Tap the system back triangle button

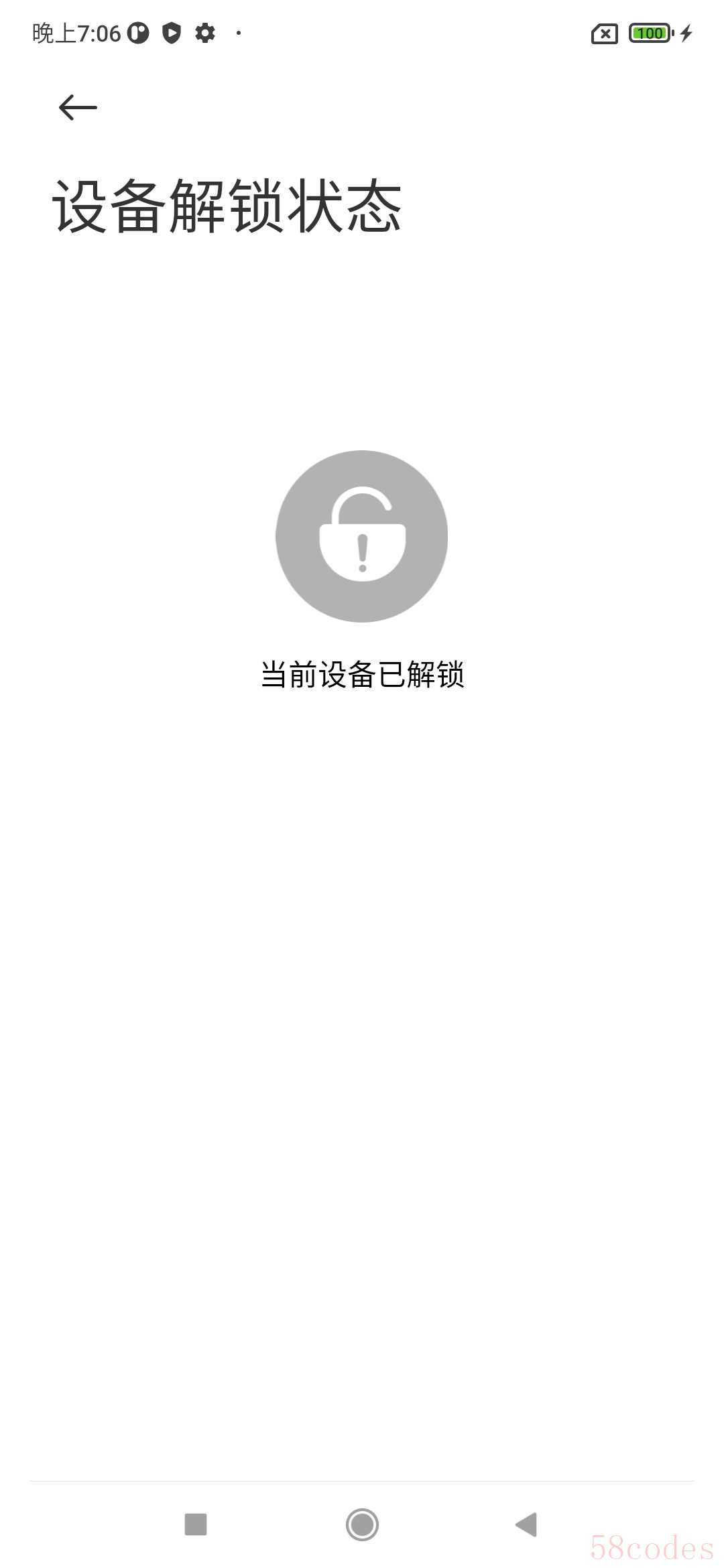tap(526, 1524)
